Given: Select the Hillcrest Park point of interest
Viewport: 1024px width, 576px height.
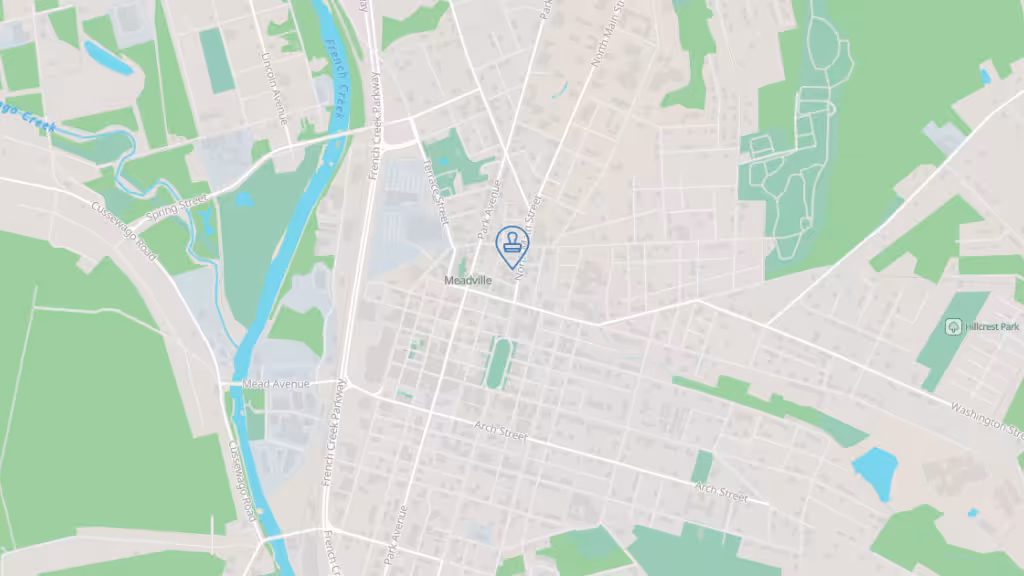Looking at the screenshot, I should pyautogui.click(x=953, y=327).
